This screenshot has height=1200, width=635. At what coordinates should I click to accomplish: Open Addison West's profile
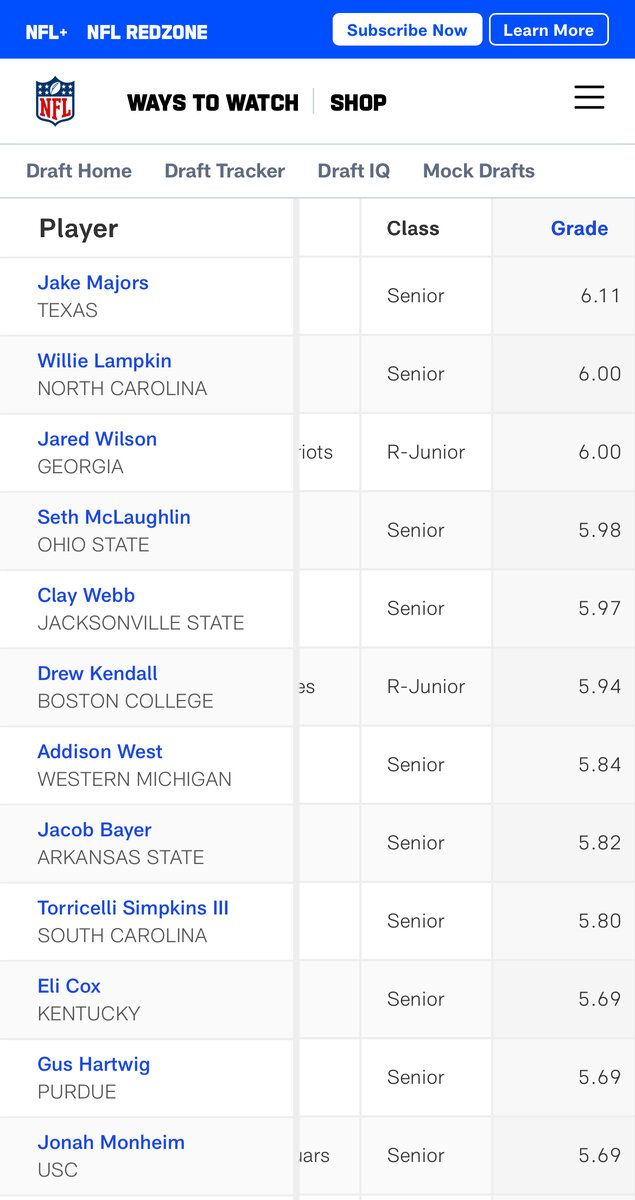point(100,751)
